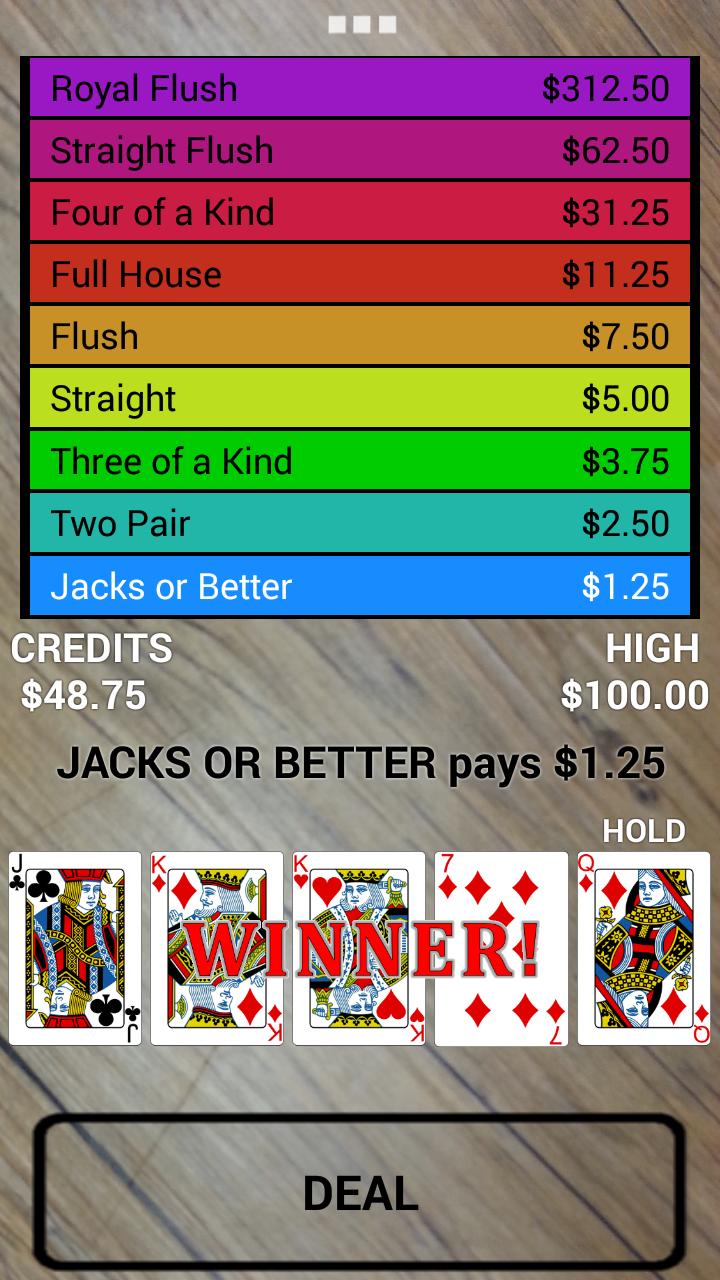Screen dimensions: 720x1280
Task: Select the King of Hearts card
Action: coord(359,948)
